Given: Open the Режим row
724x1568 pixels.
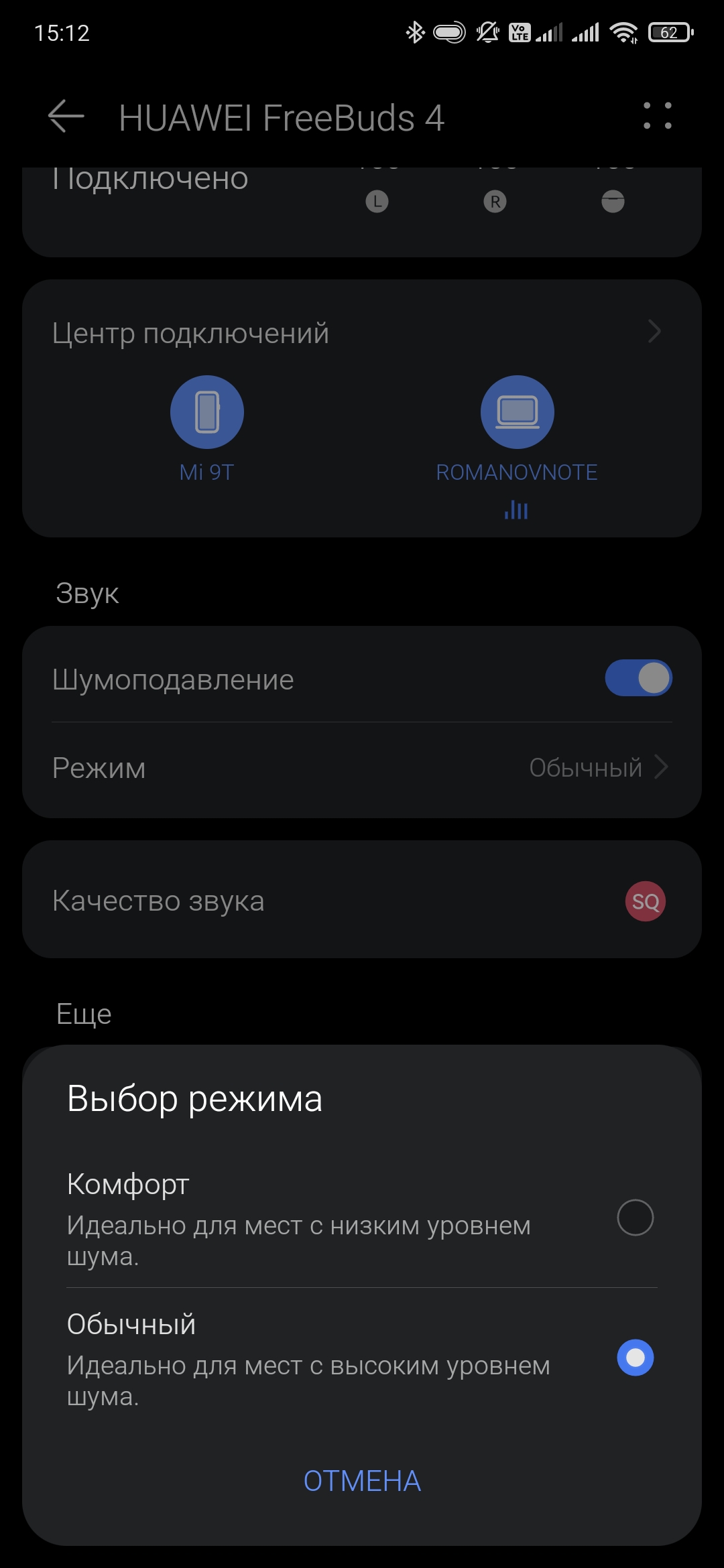Looking at the screenshot, I should click(x=362, y=768).
